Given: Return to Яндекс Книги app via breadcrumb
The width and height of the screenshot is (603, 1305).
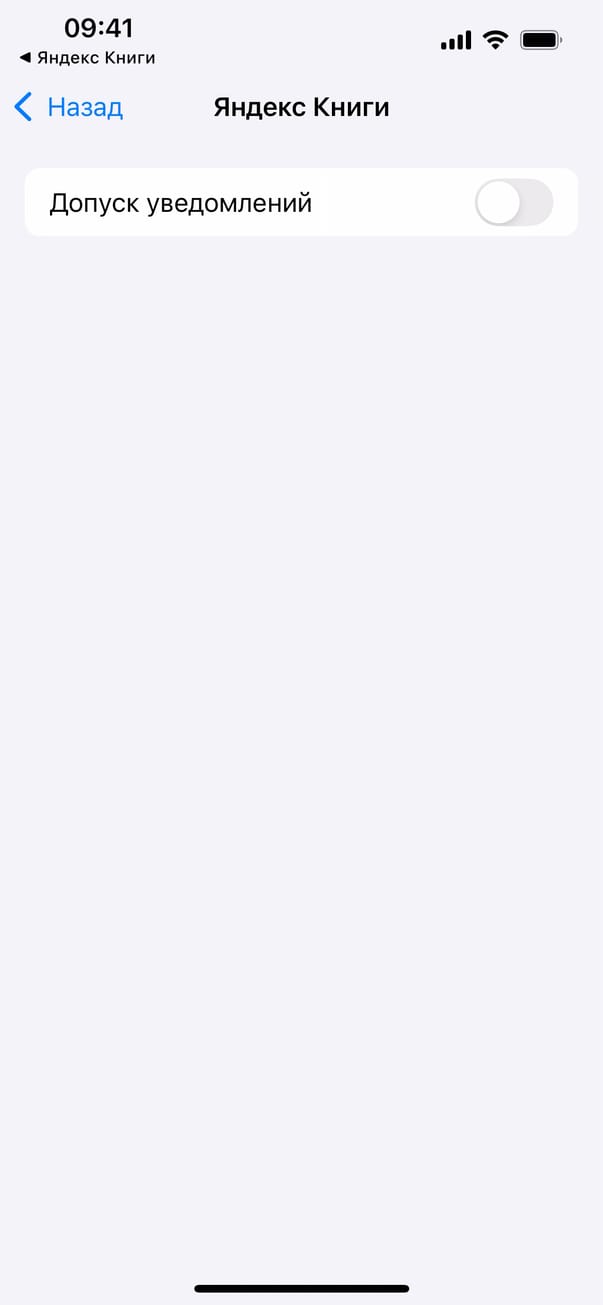Looking at the screenshot, I should point(87,58).
